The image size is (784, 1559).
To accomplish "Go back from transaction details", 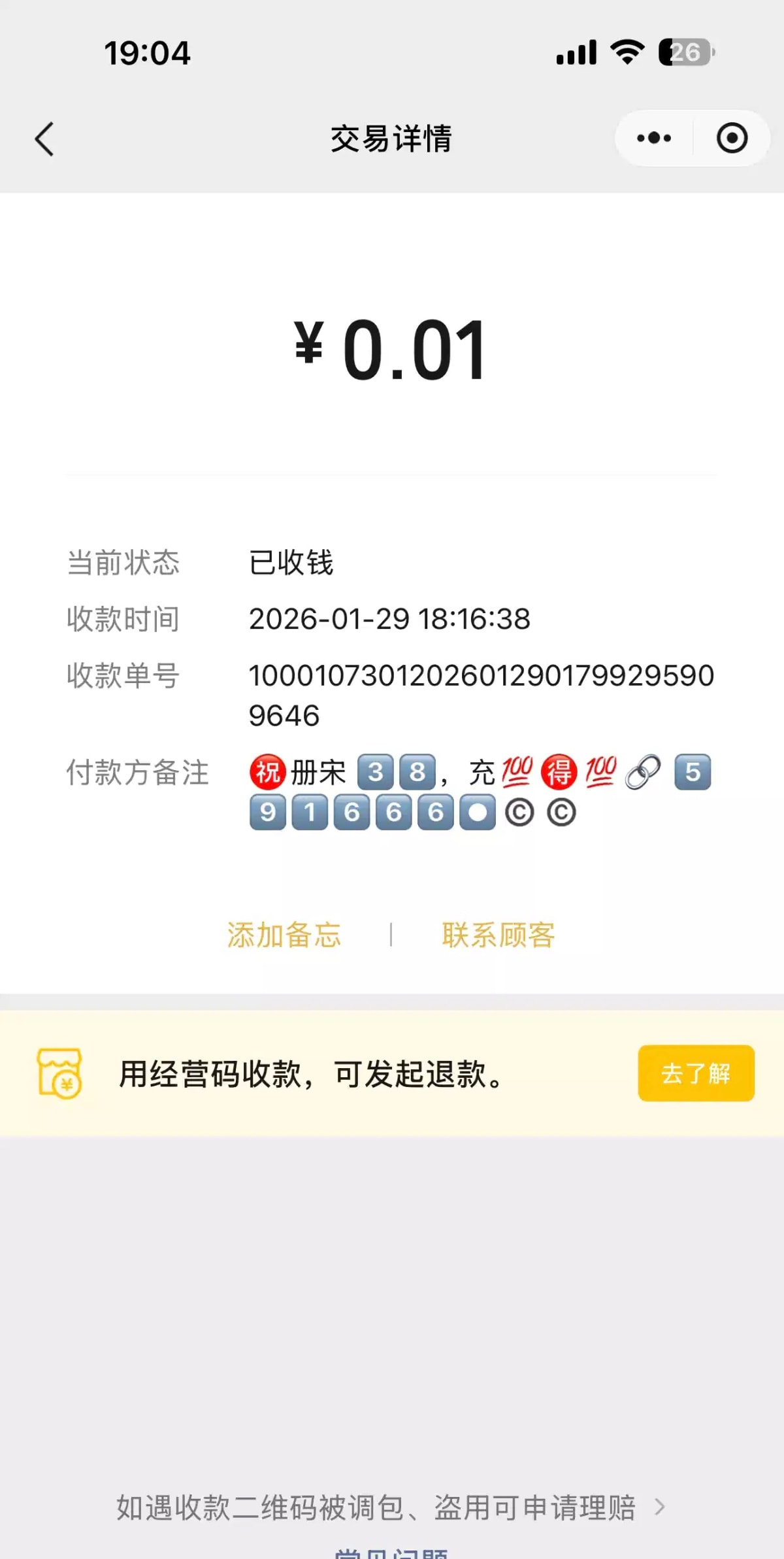I will [44, 139].
